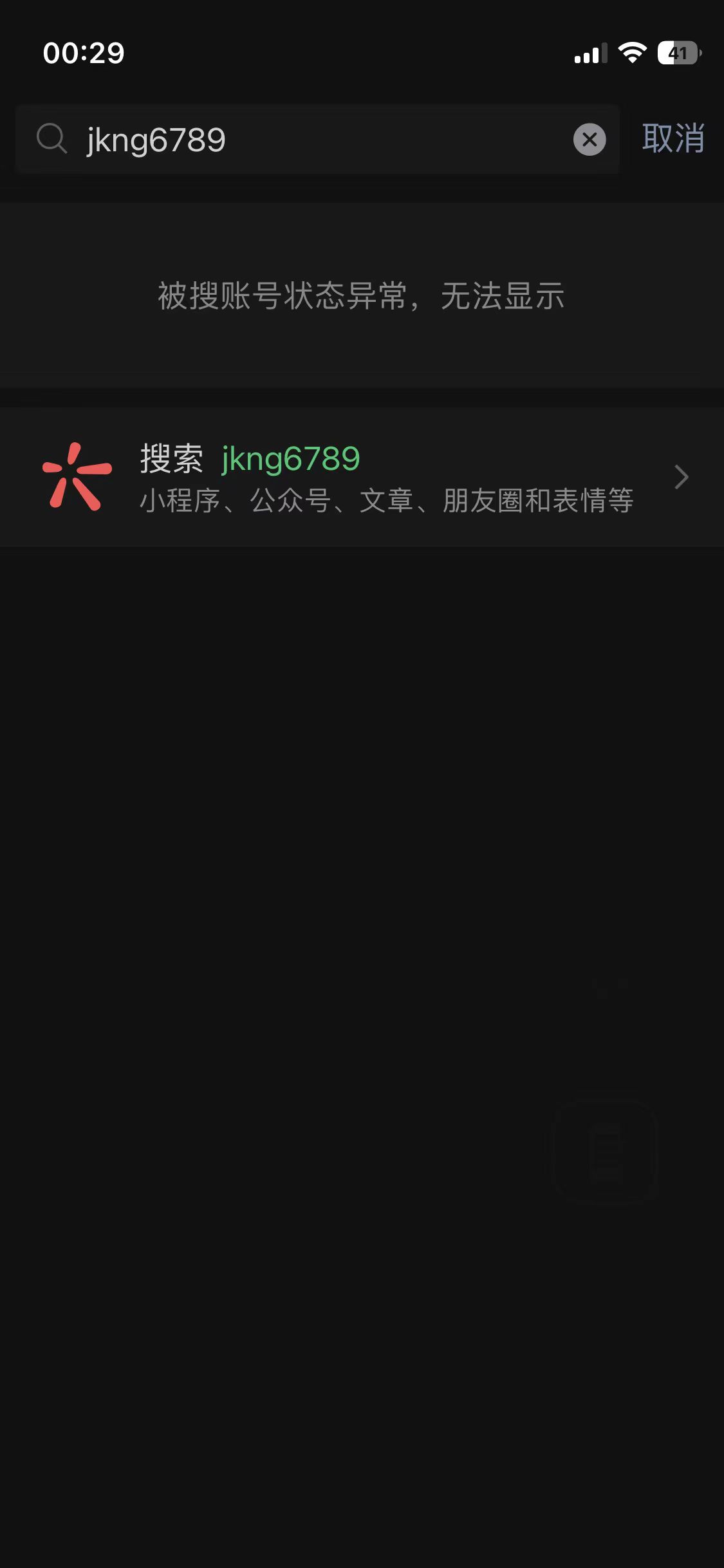724x1568 pixels.
Task: Open 搜索 jkng6789 full search results
Action: [x=362, y=477]
